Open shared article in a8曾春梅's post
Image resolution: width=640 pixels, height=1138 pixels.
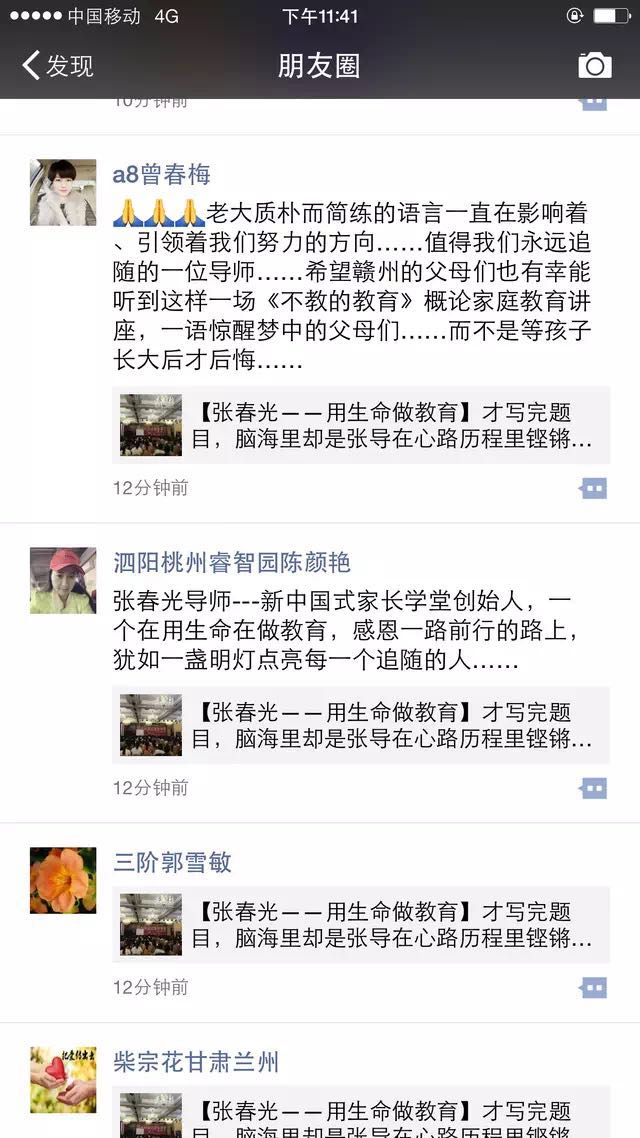(360, 425)
